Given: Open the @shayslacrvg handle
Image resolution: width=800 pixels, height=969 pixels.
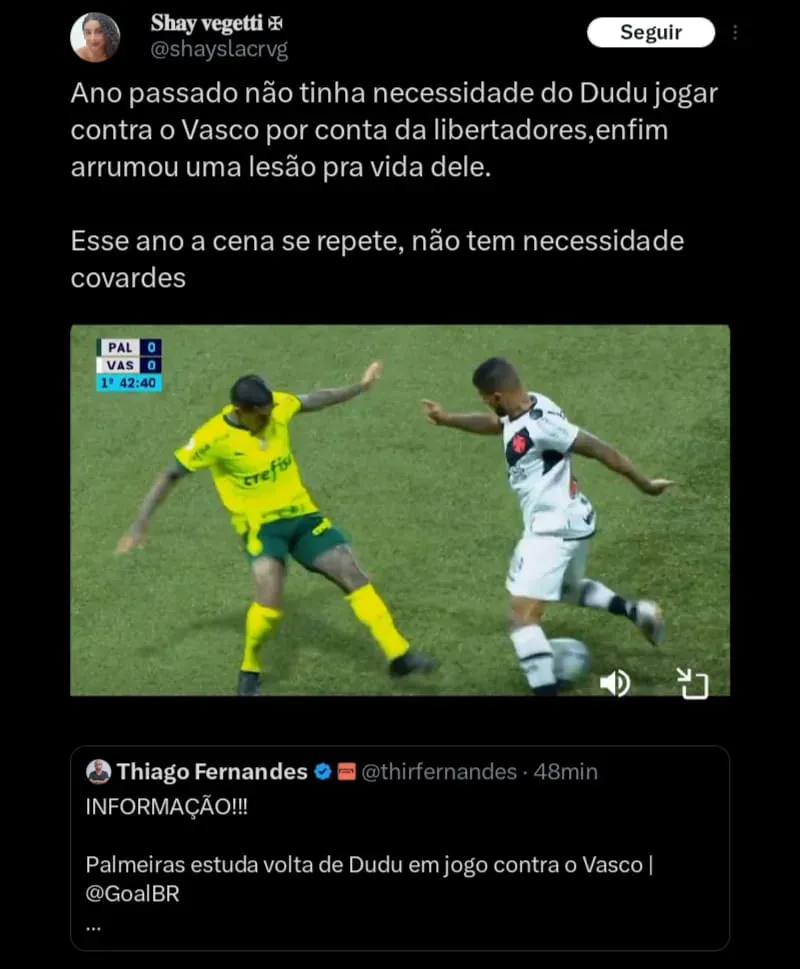Looking at the screenshot, I should 218,50.
